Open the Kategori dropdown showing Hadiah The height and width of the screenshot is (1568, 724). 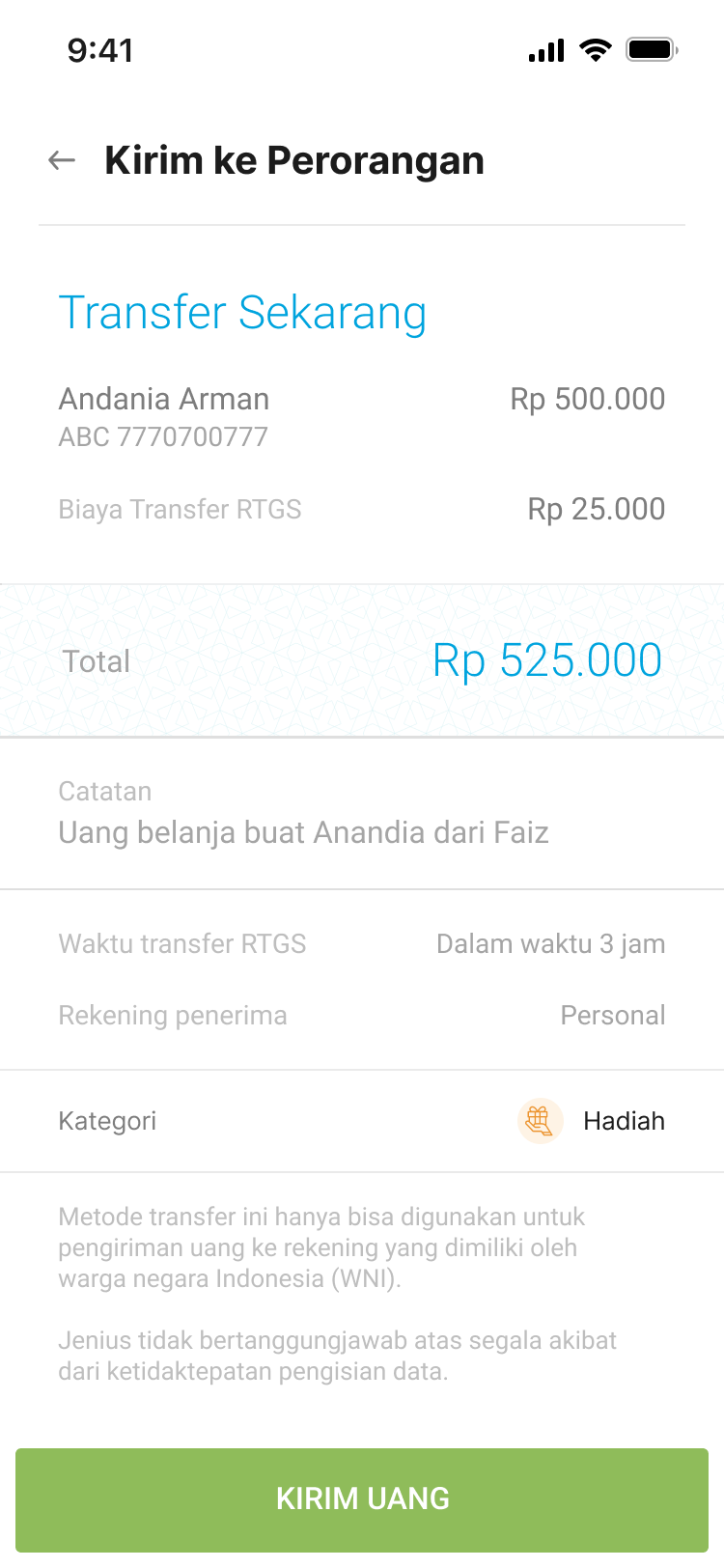[x=623, y=1121]
